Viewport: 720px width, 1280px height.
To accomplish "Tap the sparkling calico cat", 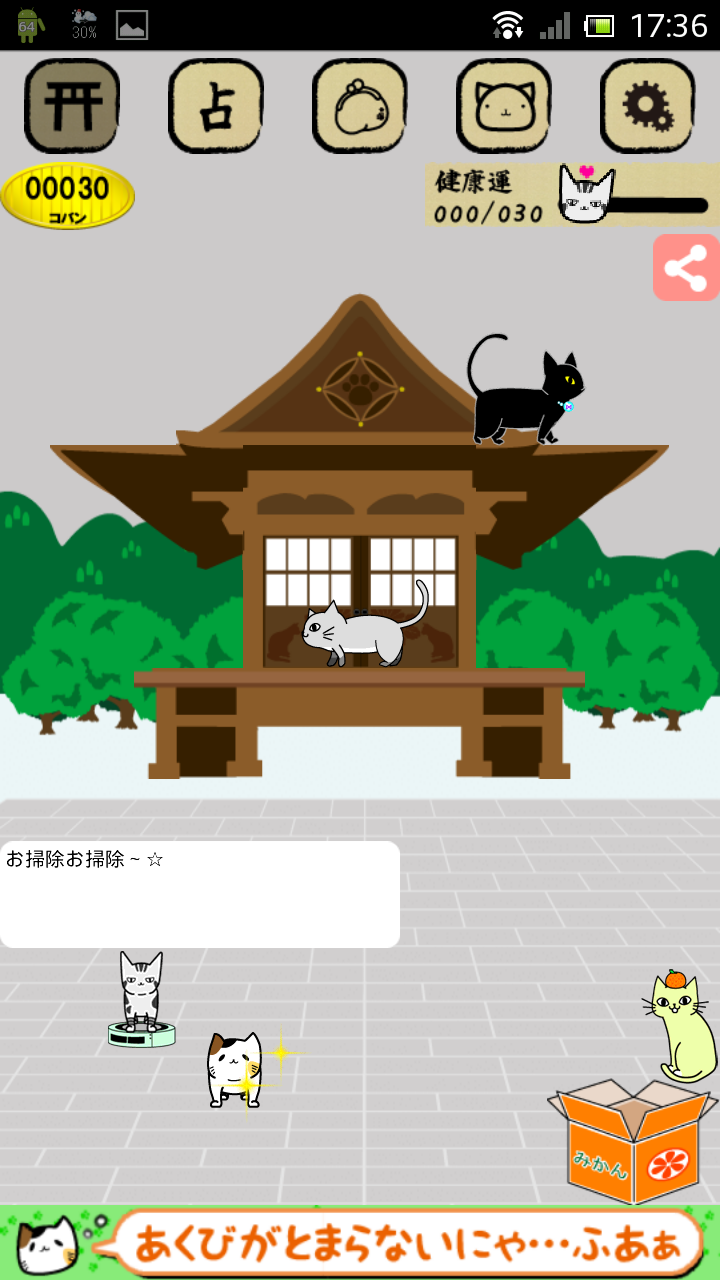I will coord(235,1070).
